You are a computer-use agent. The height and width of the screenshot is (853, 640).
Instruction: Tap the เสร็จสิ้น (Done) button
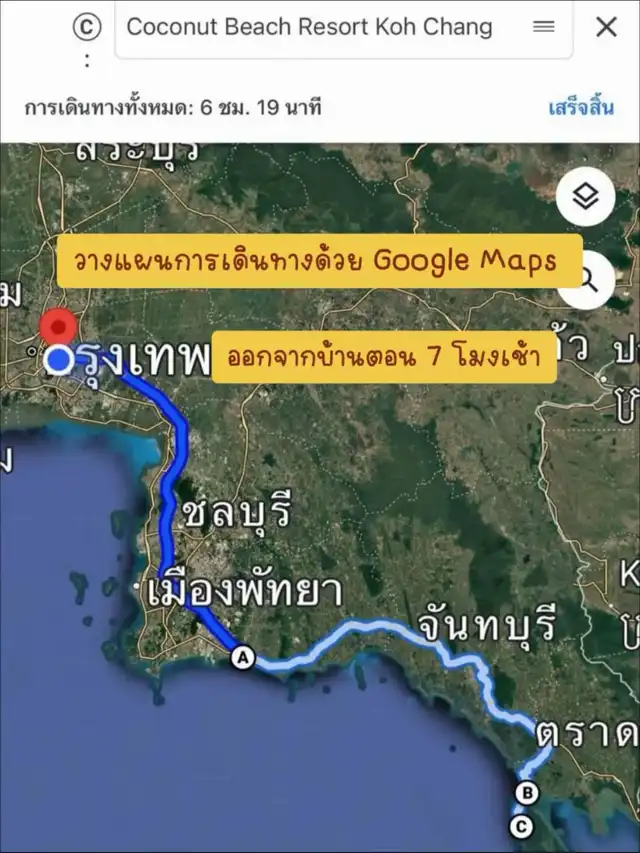pos(581,107)
